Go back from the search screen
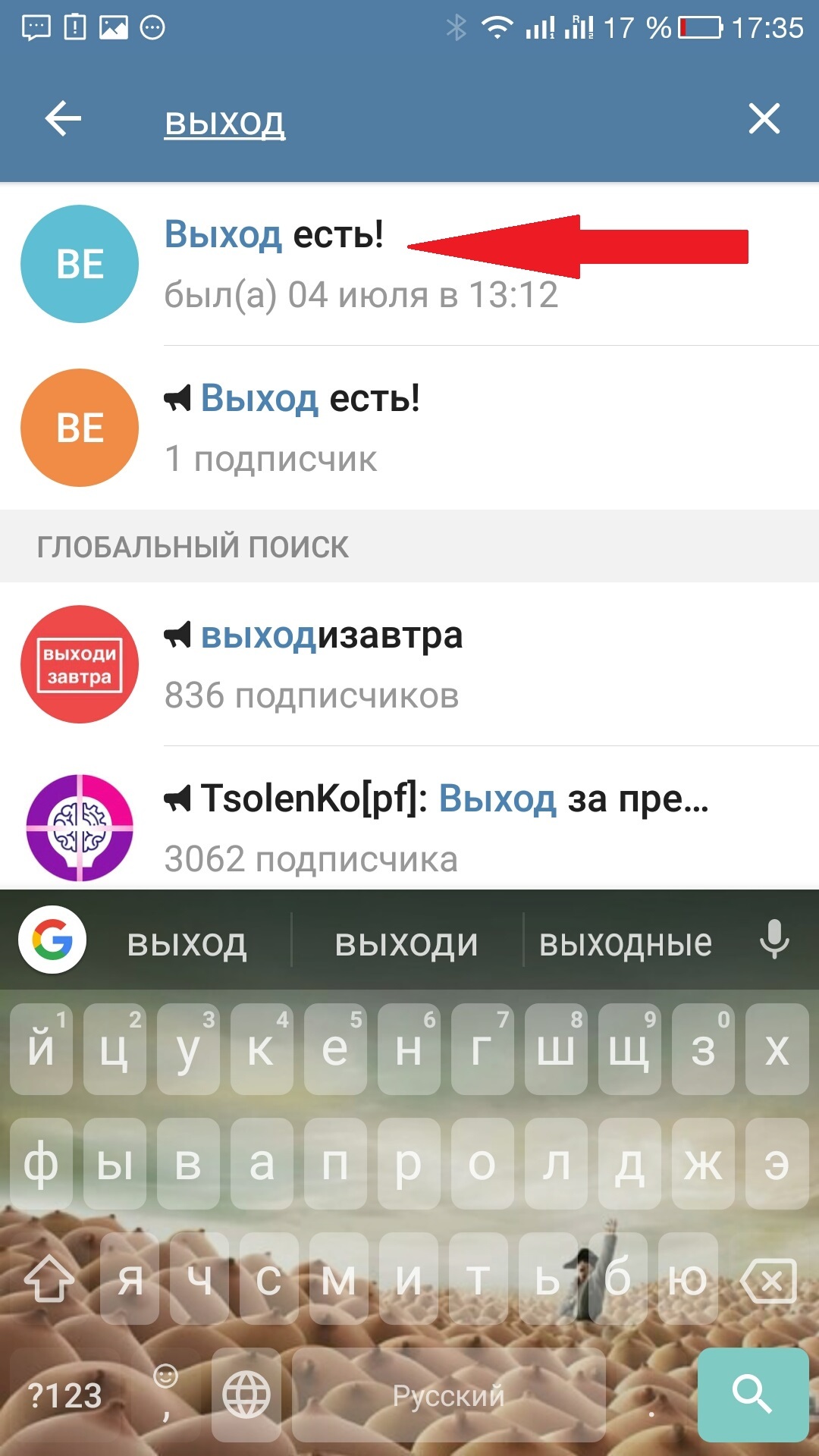The width and height of the screenshot is (819, 1456). click(x=63, y=119)
